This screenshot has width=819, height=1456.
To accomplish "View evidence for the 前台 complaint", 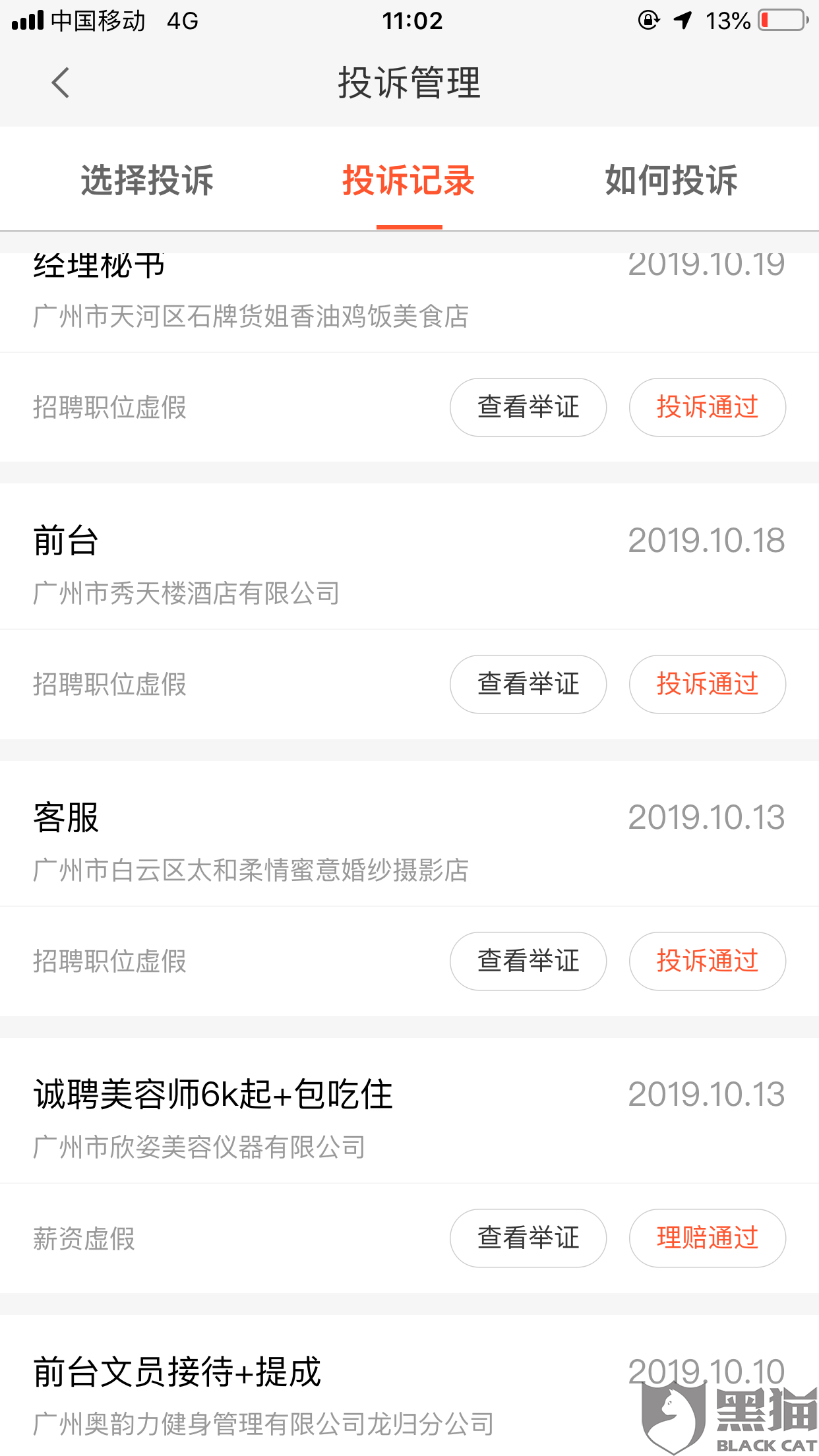I will click(528, 684).
